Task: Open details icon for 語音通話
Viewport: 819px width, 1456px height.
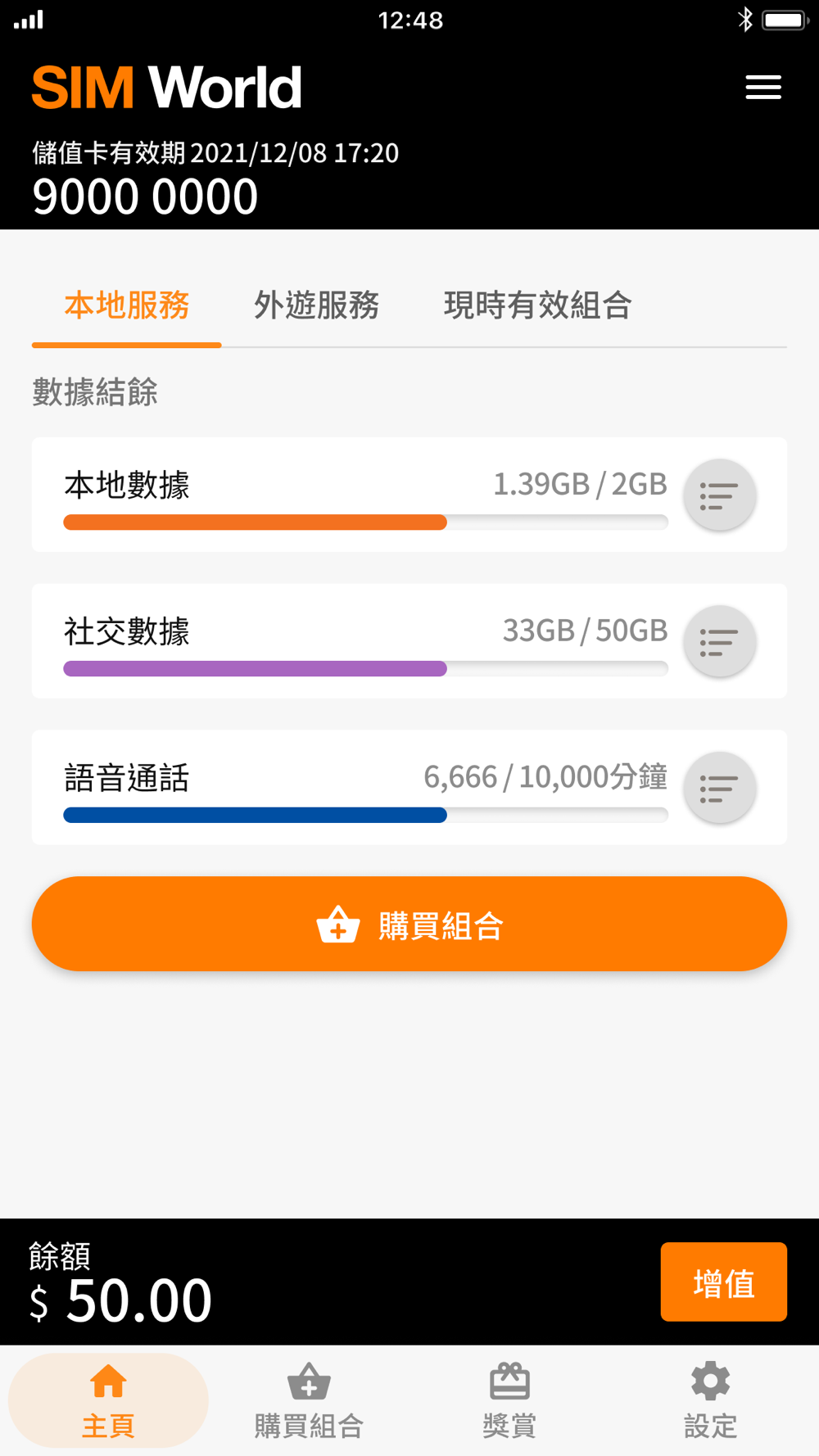Action: click(x=719, y=788)
